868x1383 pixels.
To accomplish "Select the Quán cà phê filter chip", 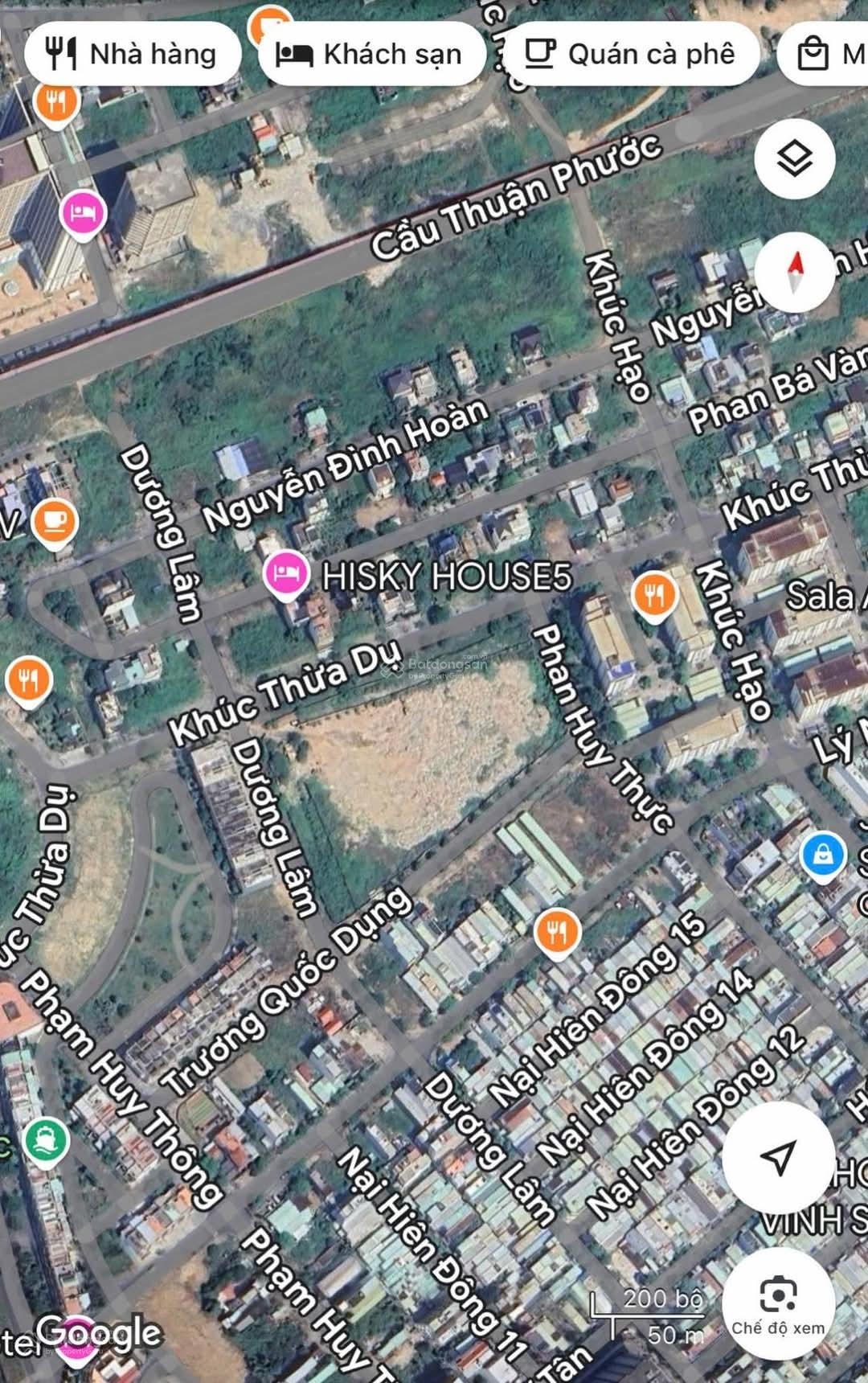I will 630,54.
